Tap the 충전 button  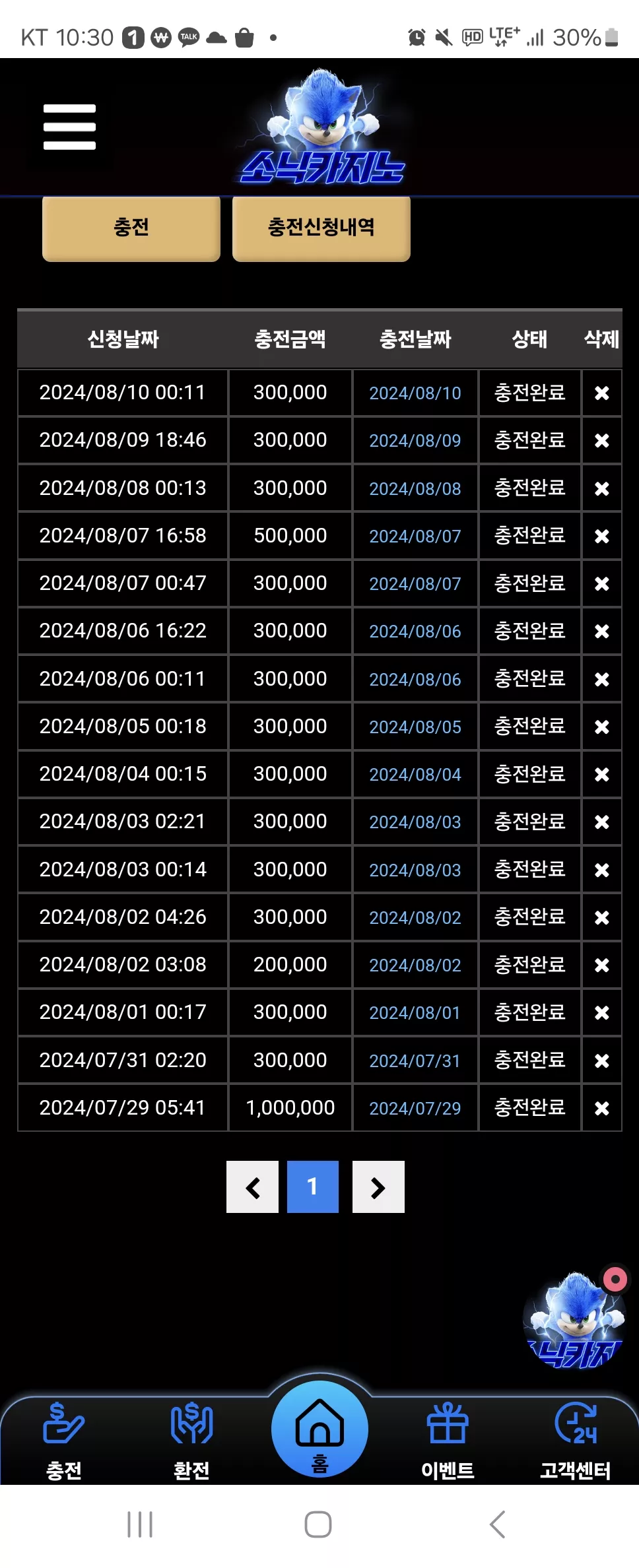131,228
